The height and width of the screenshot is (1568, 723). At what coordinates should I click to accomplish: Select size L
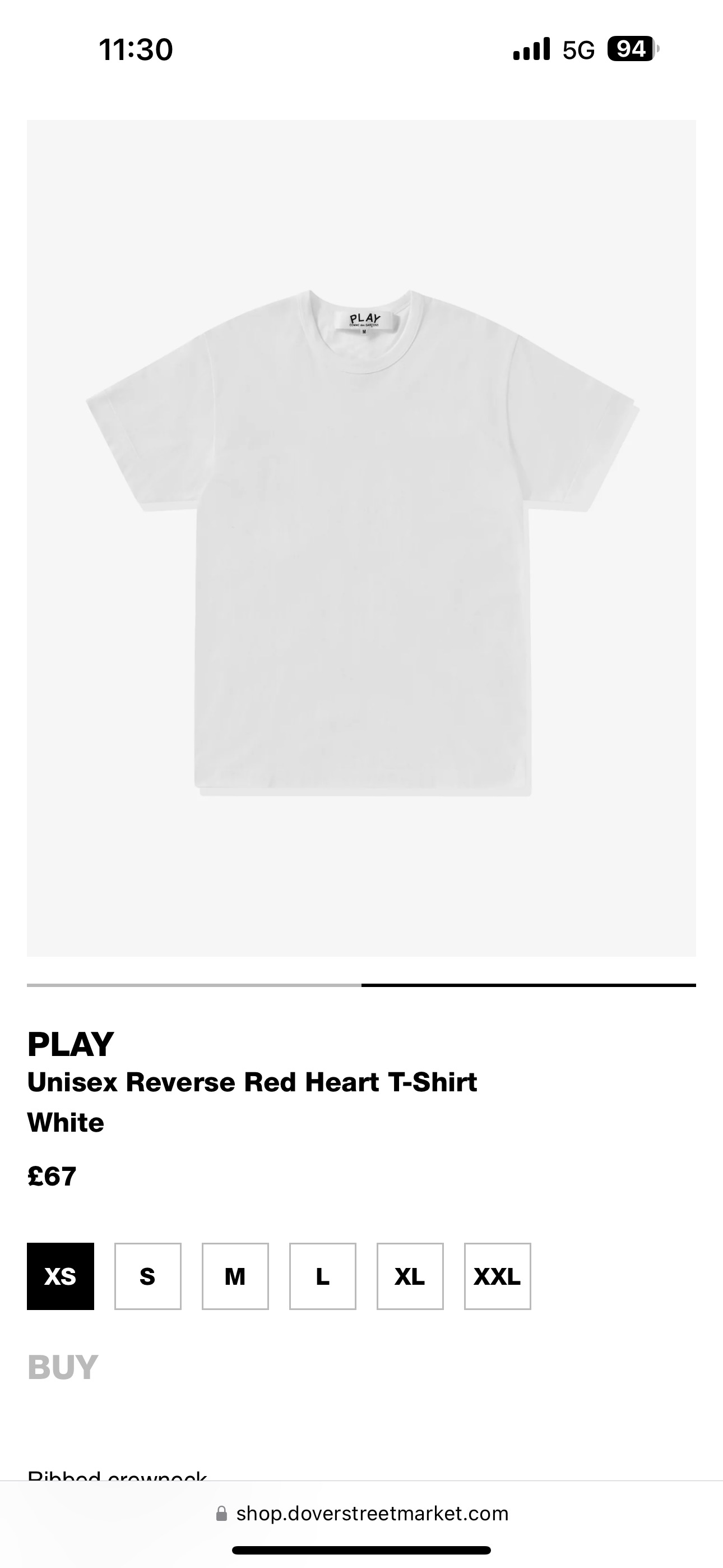tap(323, 1276)
